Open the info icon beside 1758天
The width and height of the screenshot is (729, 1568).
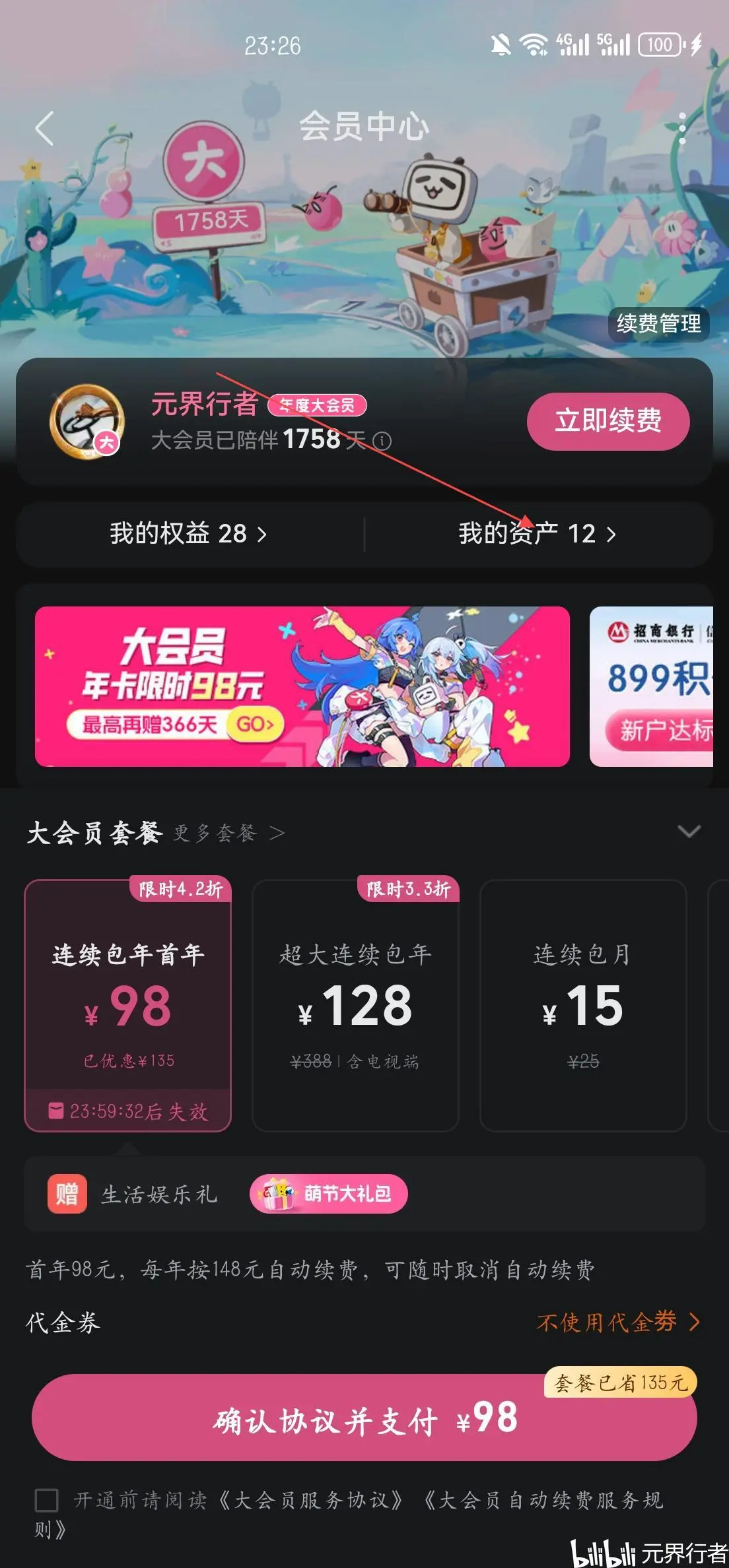pos(382,440)
